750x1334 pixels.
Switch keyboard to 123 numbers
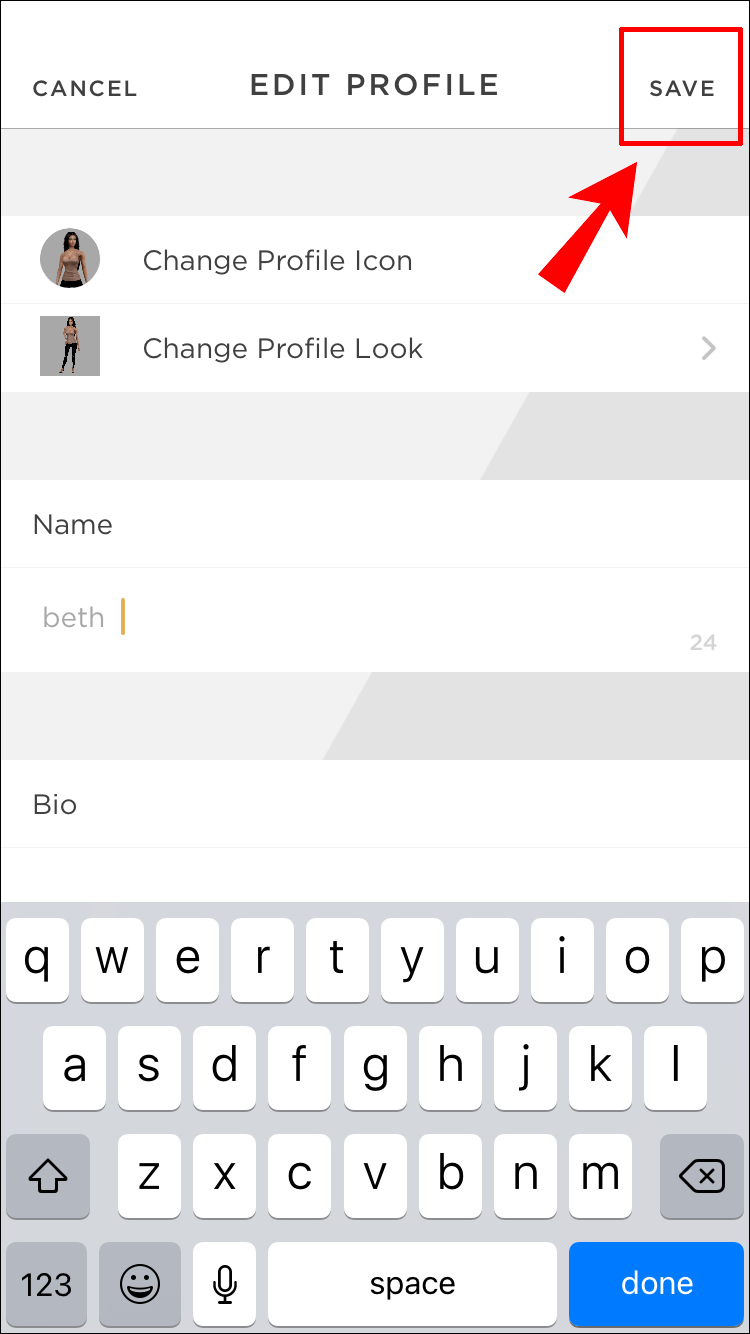click(x=47, y=1284)
